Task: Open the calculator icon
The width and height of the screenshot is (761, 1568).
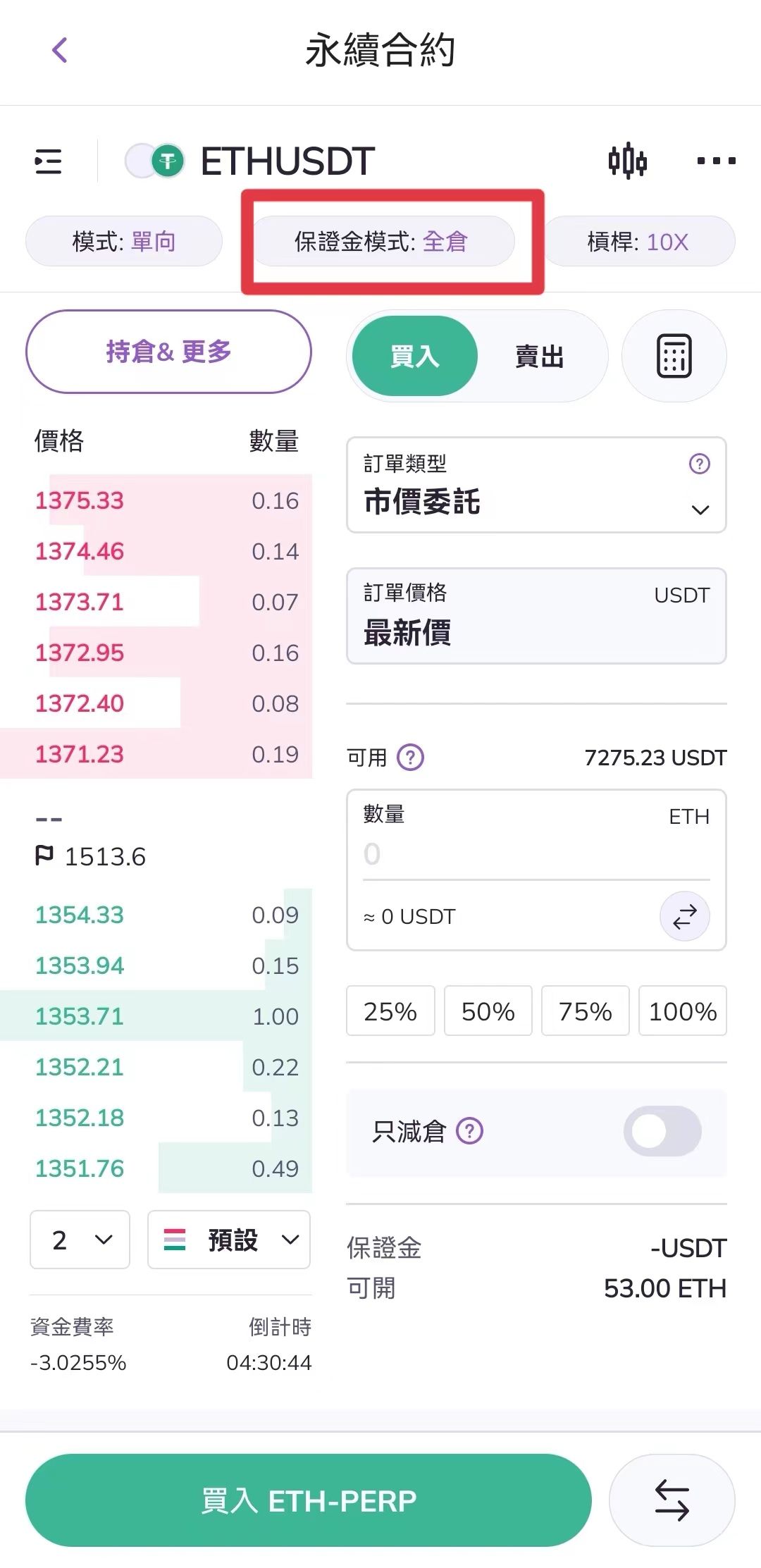Action: tap(674, 357)
